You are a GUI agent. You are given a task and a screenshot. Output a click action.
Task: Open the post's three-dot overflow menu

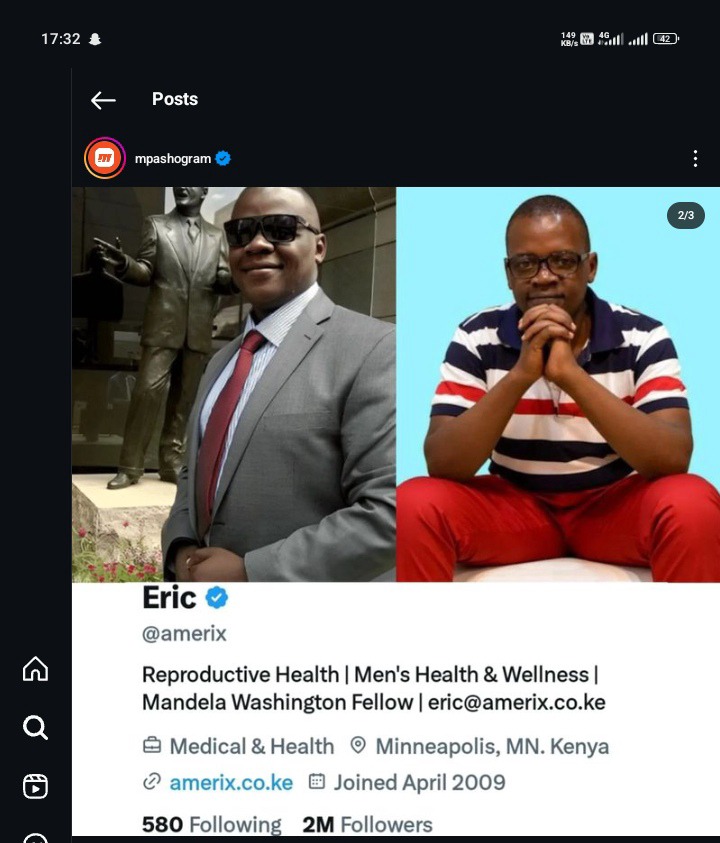pos(695,158)
